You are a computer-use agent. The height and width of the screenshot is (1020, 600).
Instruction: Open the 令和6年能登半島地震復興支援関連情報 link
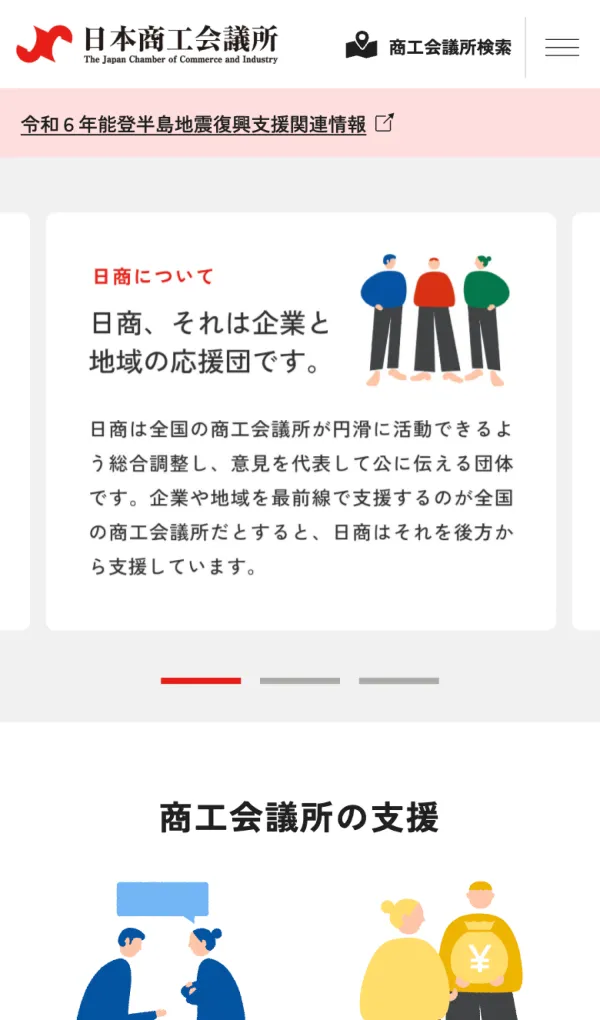[x=207, y=125]
